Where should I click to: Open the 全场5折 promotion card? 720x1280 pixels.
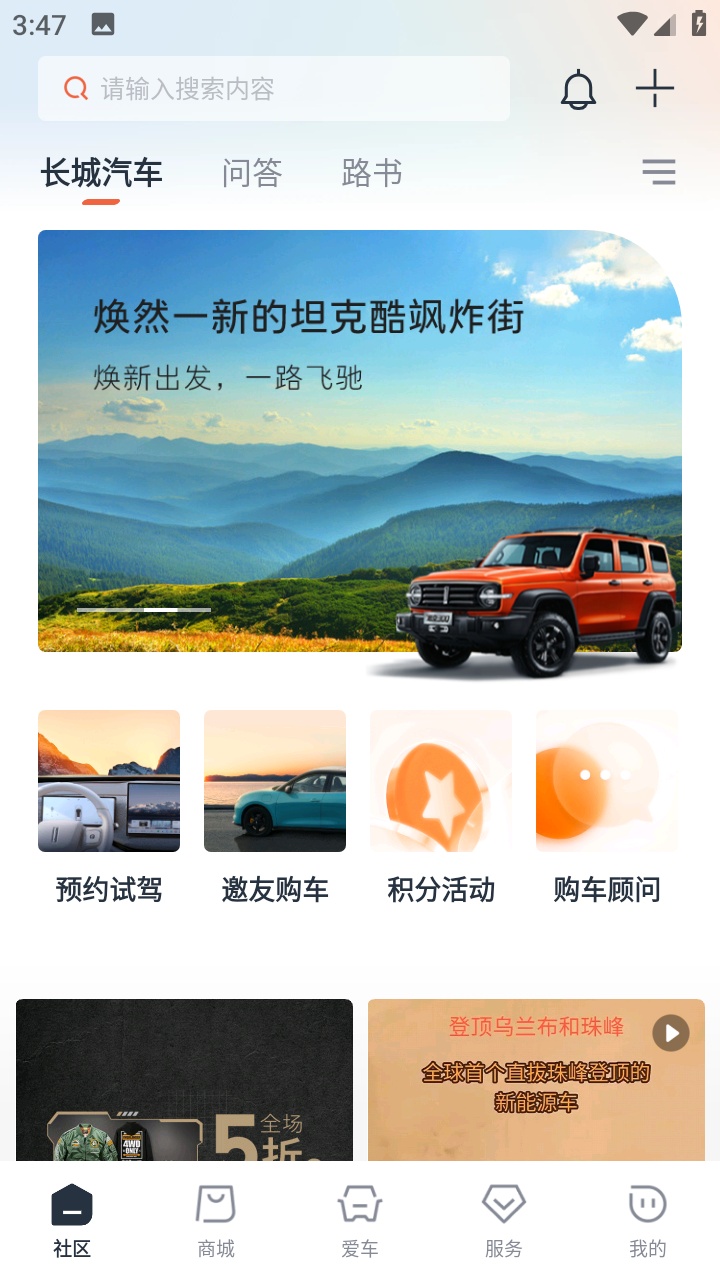pyautogui.click(x=184, y=1080)
